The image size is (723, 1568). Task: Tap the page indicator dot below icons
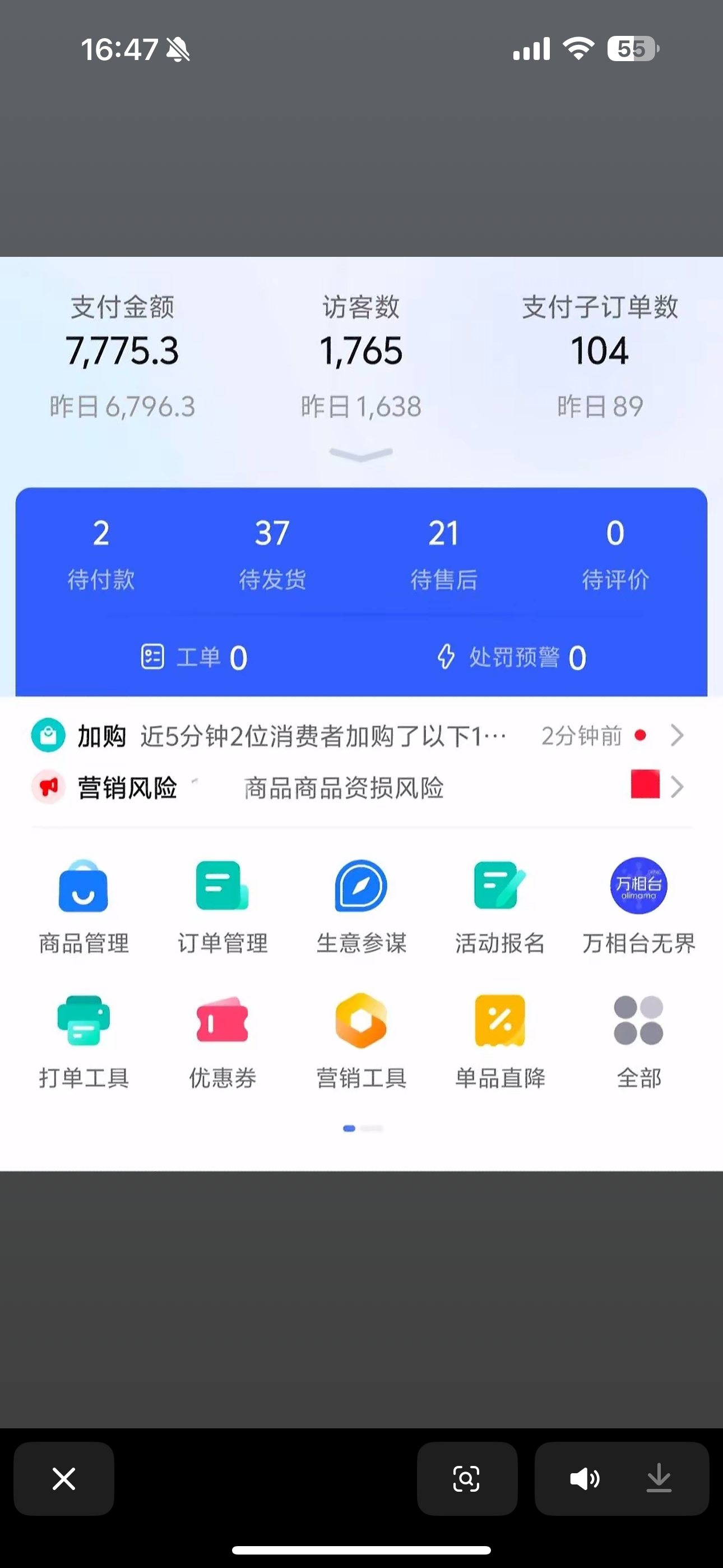click(350, 1128)
